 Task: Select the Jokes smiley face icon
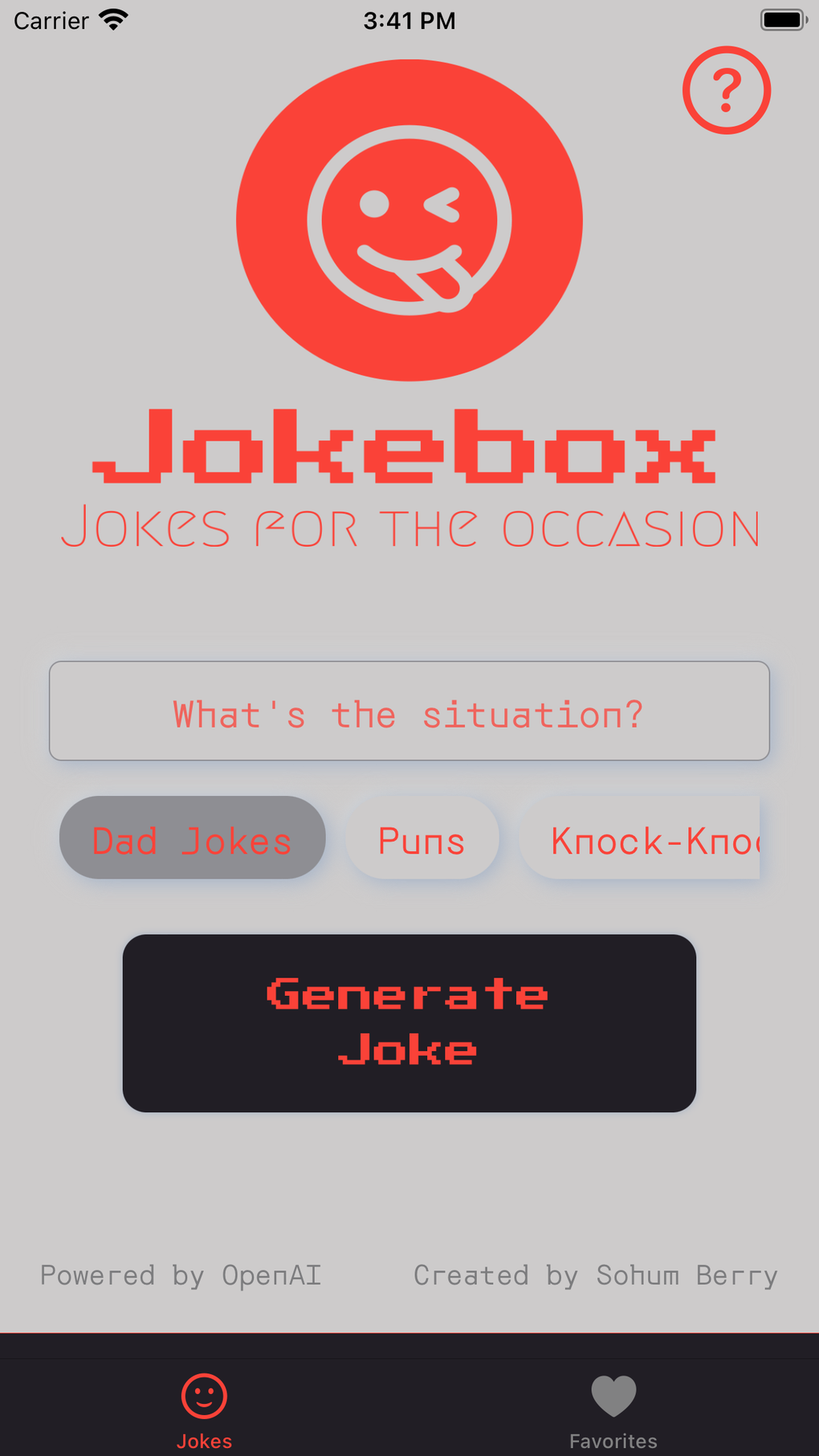point(204,1397)
